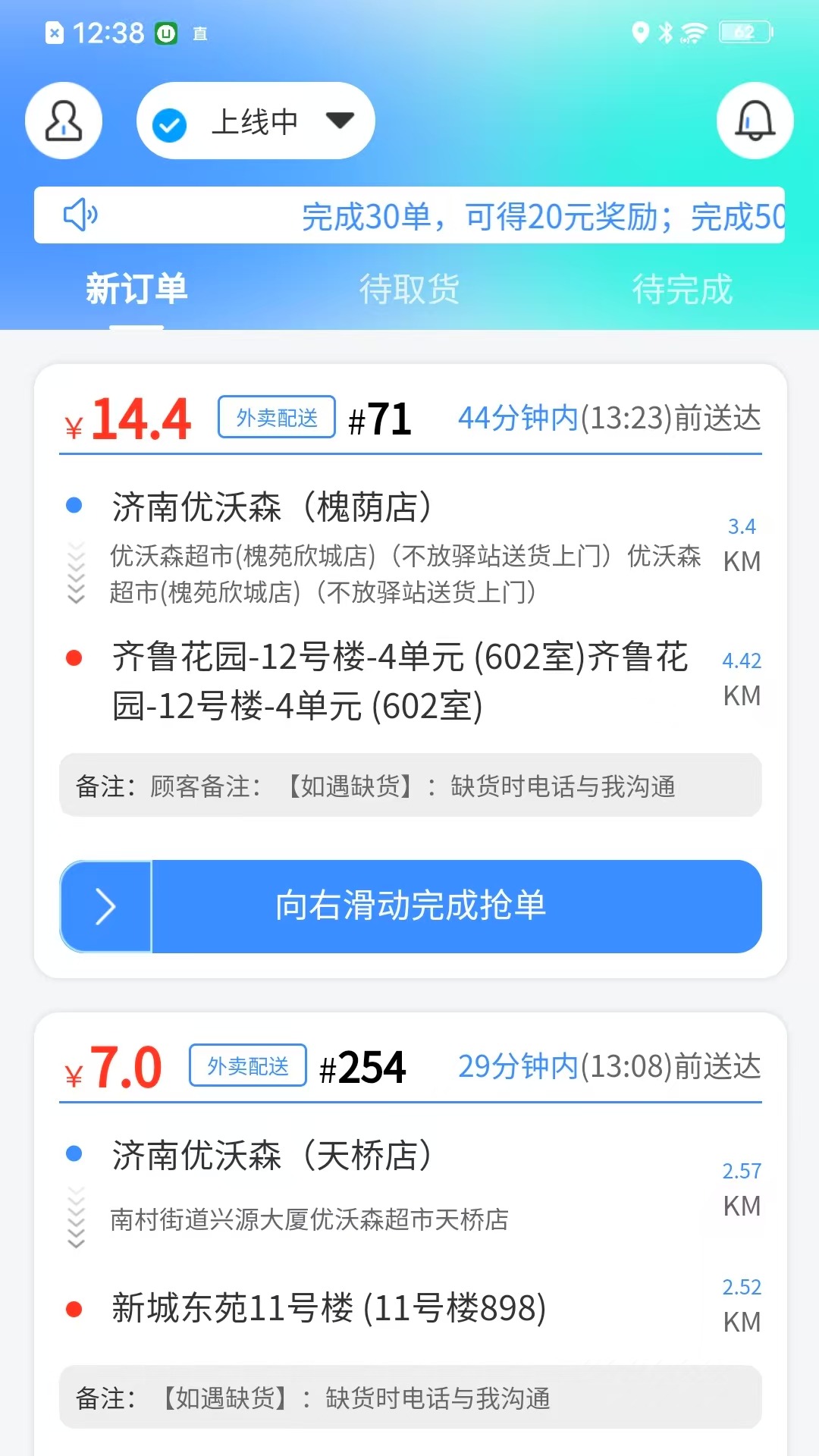Switch to the 待完成 tab
Viewport: 819px width, 1456px height.
[682, 290]
